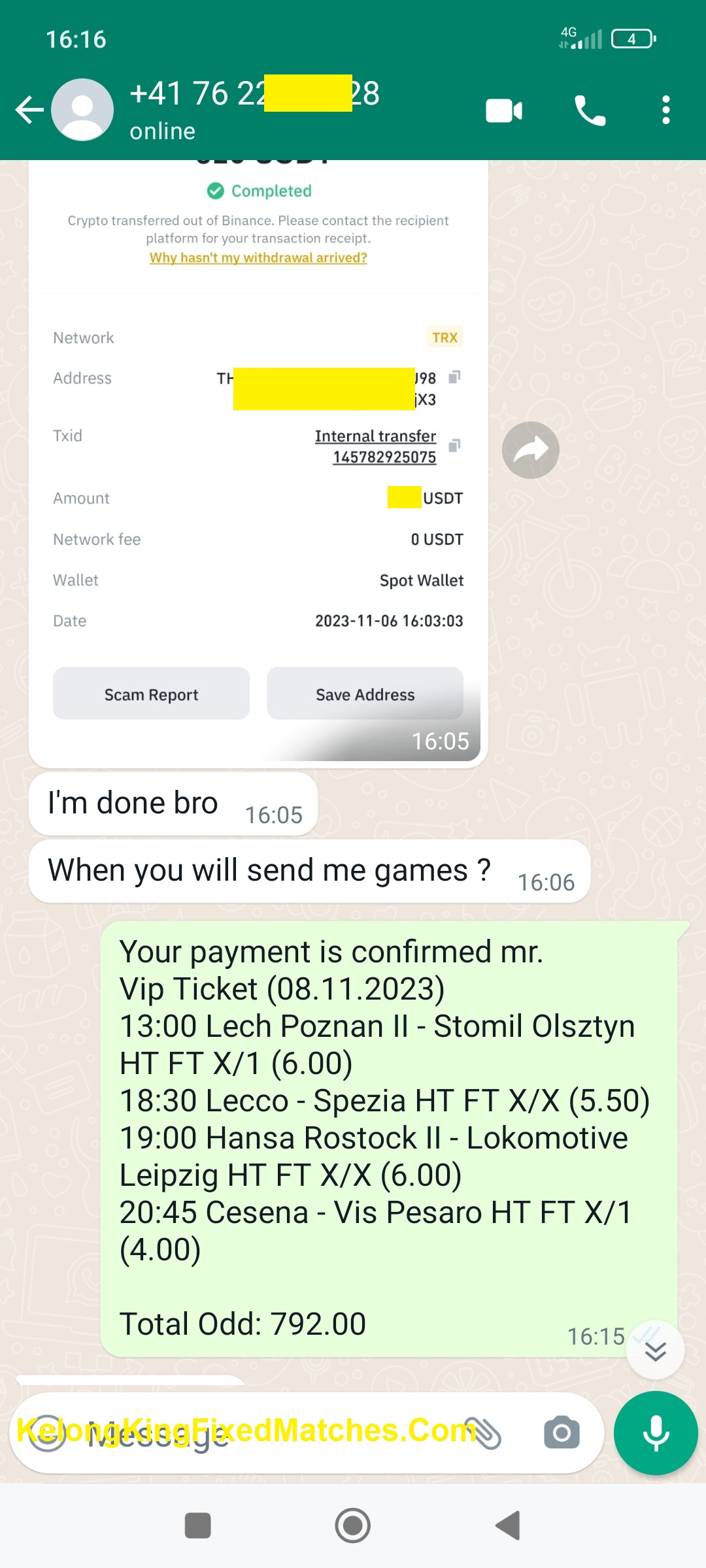Open the contact's profile picture
The height and width of the screenshot is (1568, 706).
click(82, 110)
